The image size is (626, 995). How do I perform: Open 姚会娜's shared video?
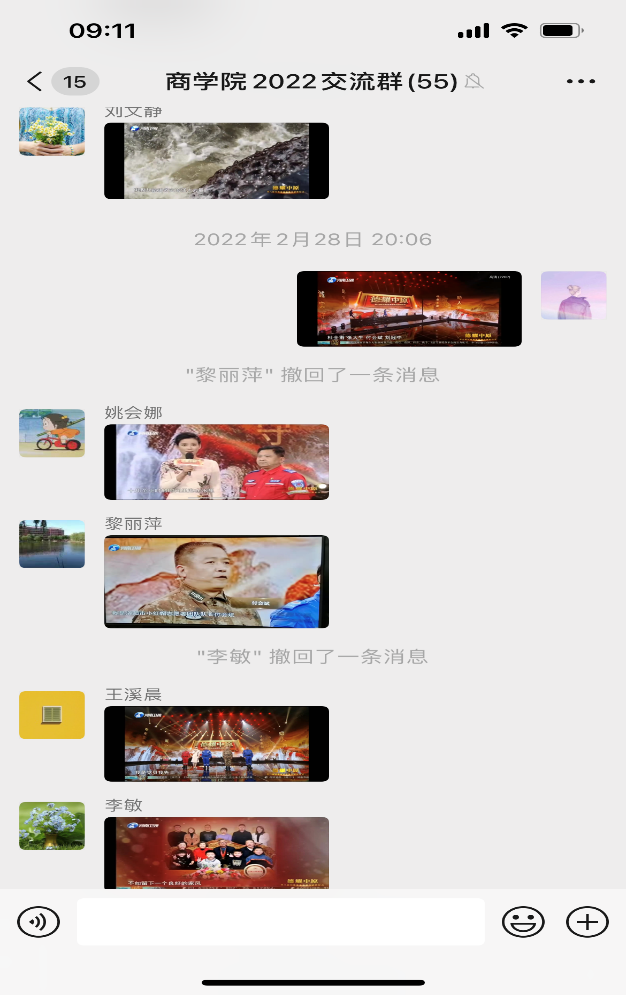(x=216, y=461)
